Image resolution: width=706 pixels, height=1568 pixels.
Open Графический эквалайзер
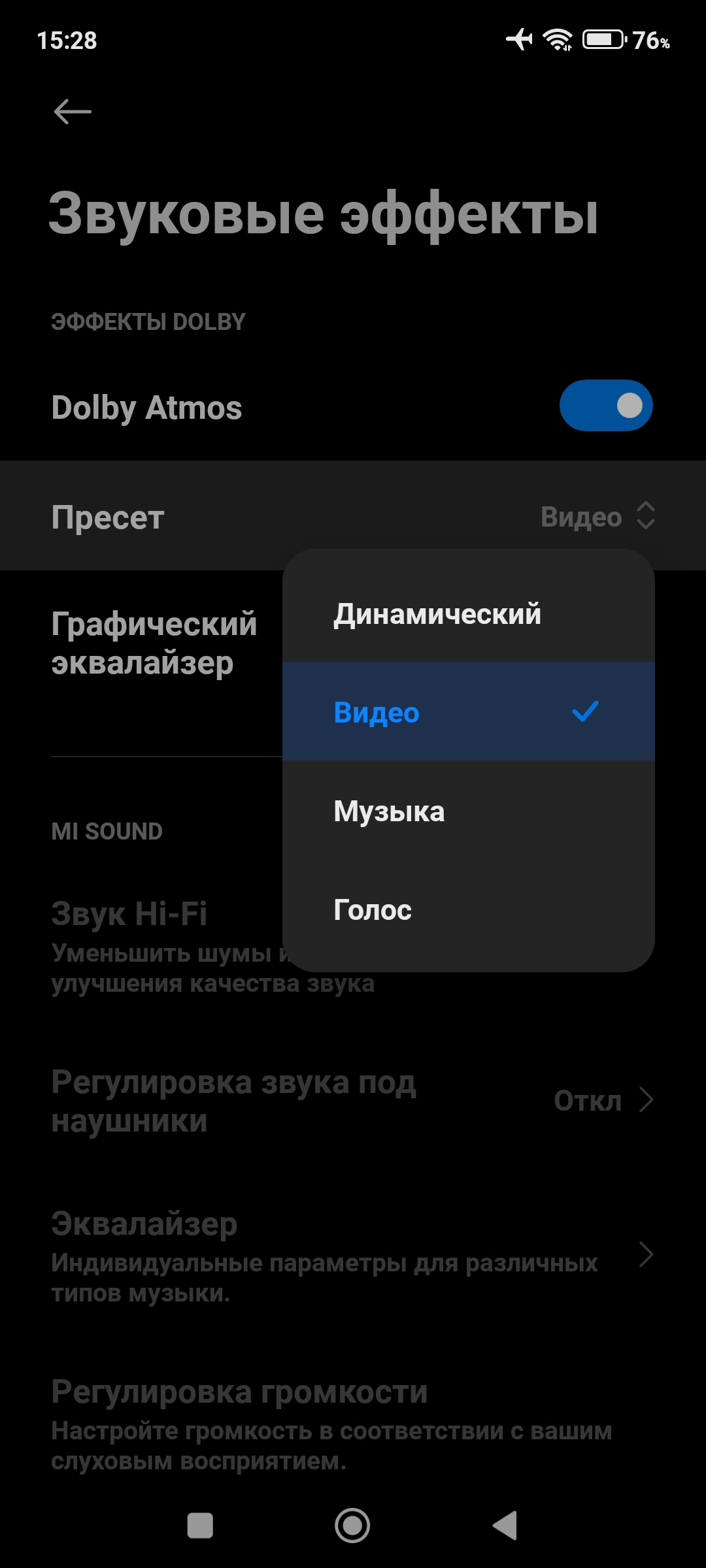pos(154,644)
